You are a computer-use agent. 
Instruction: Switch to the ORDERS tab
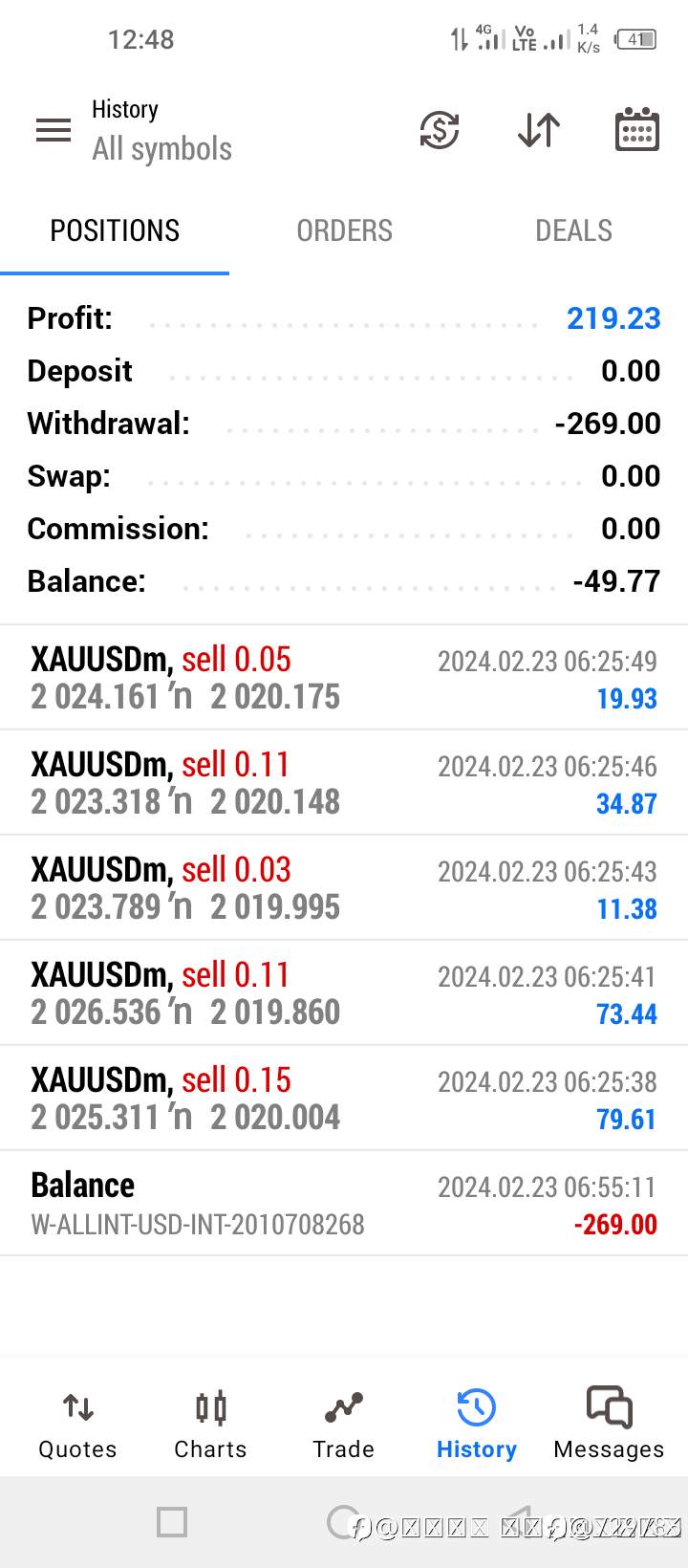tap(344, 230)
